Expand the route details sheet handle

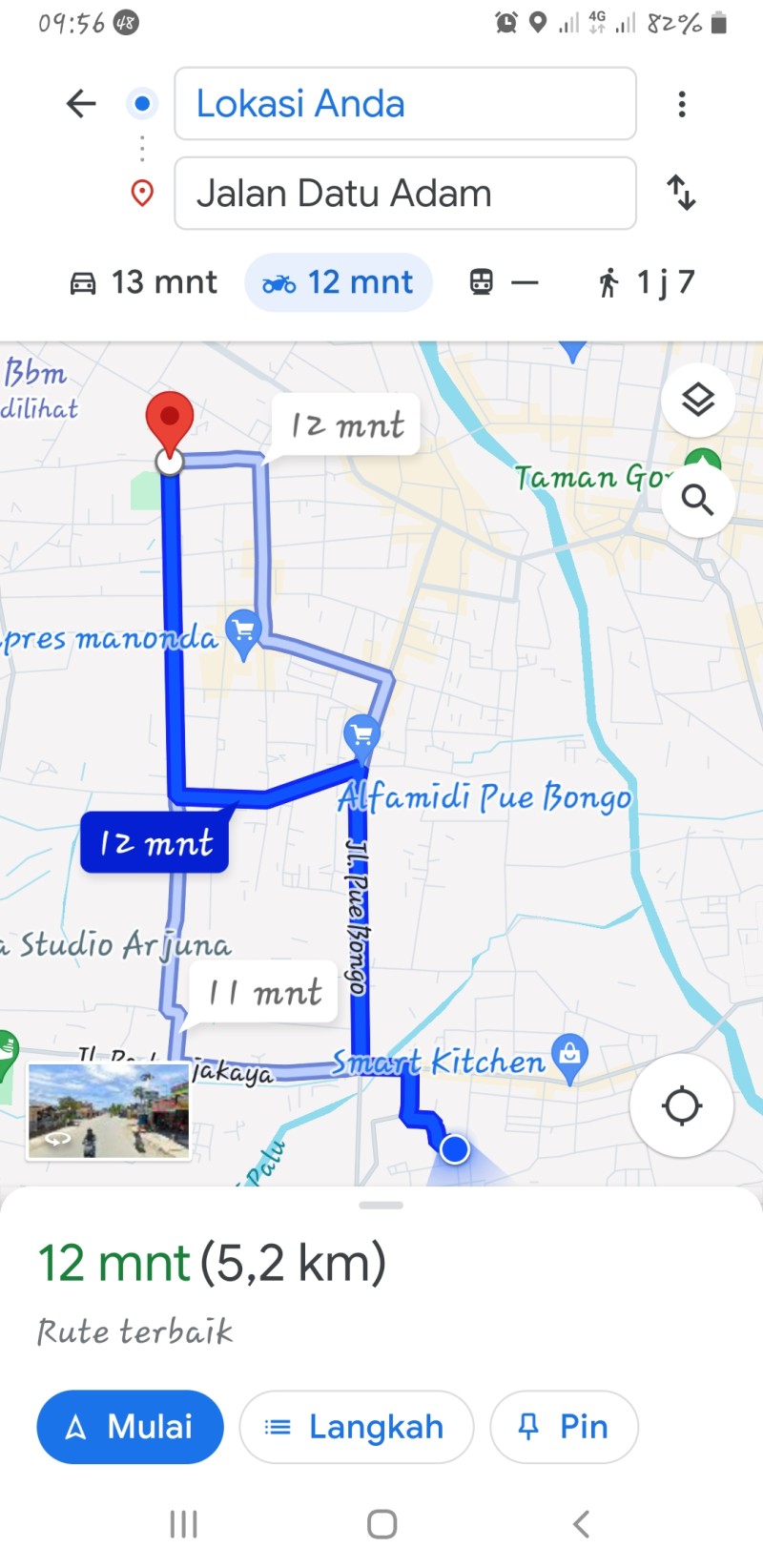[x=381, y=1206]
